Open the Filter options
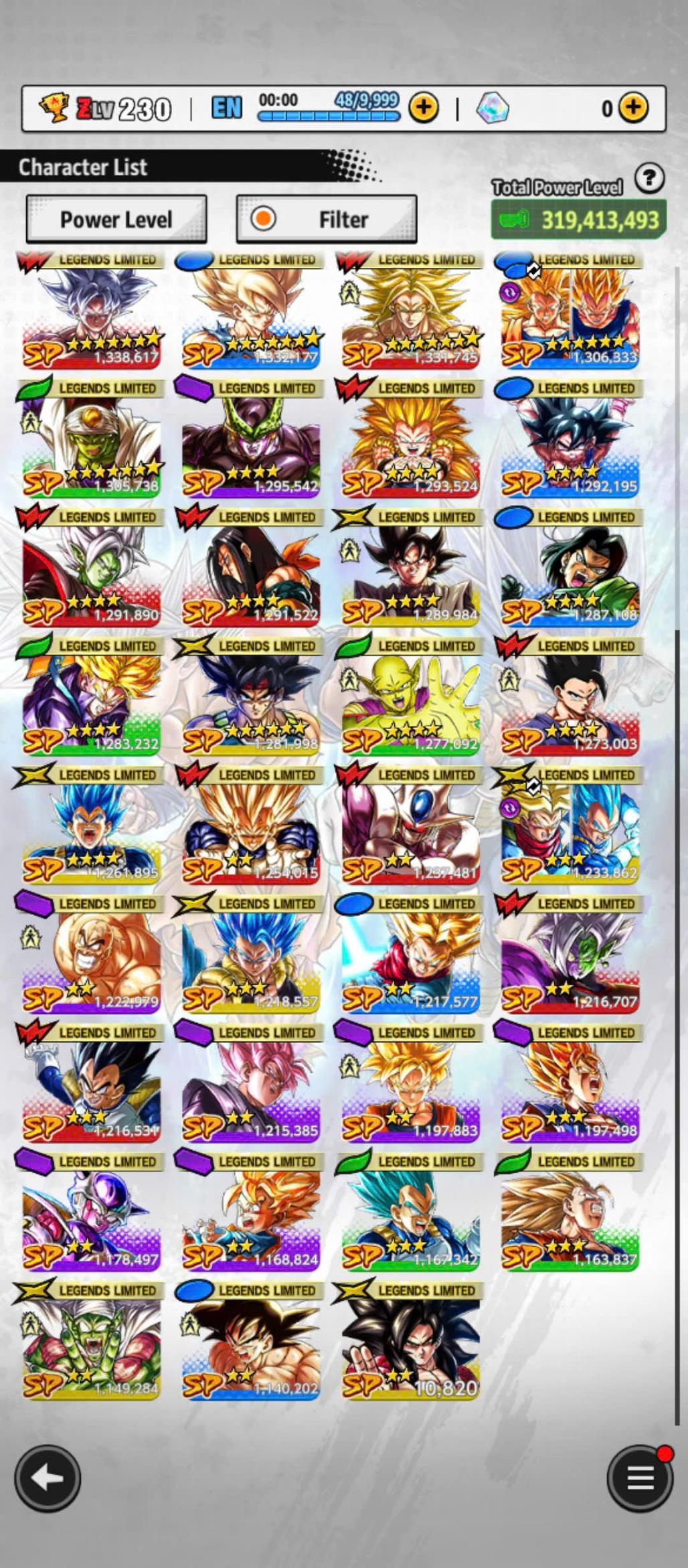 click(327, 220)
